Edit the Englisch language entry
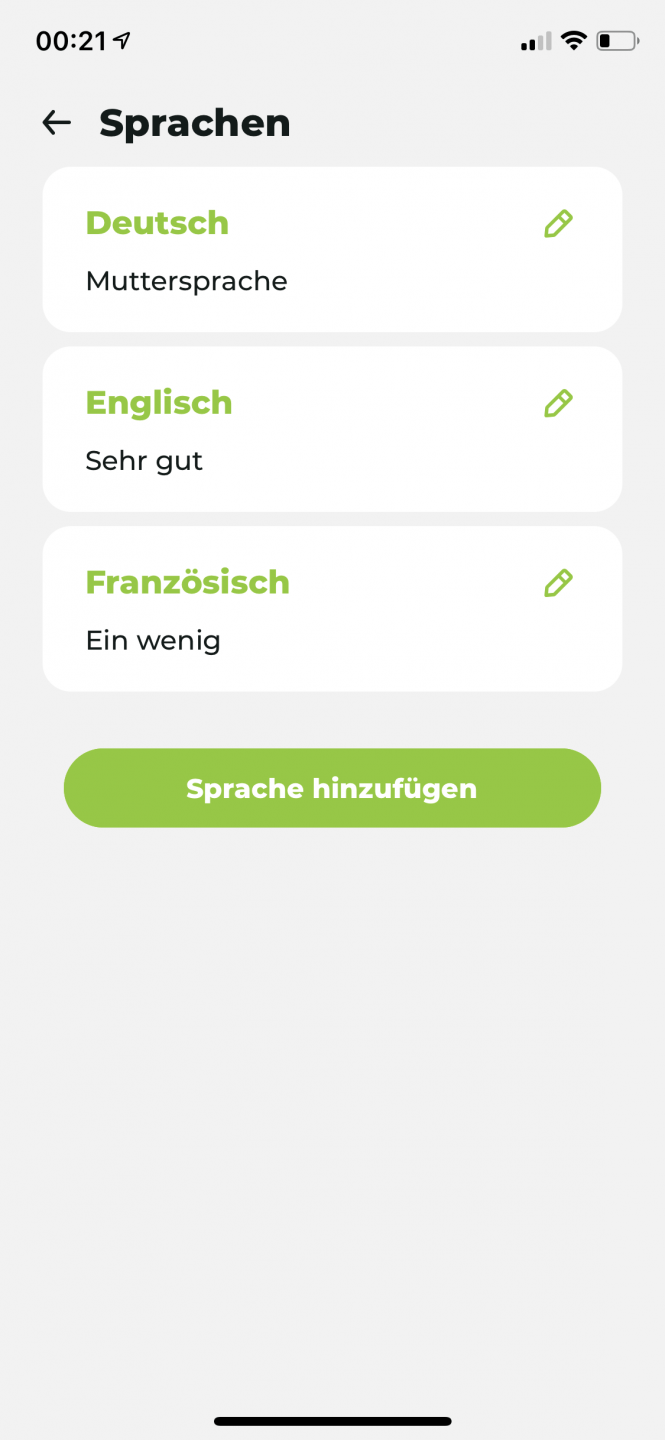665x1440 pixels. tap(558, 403)
